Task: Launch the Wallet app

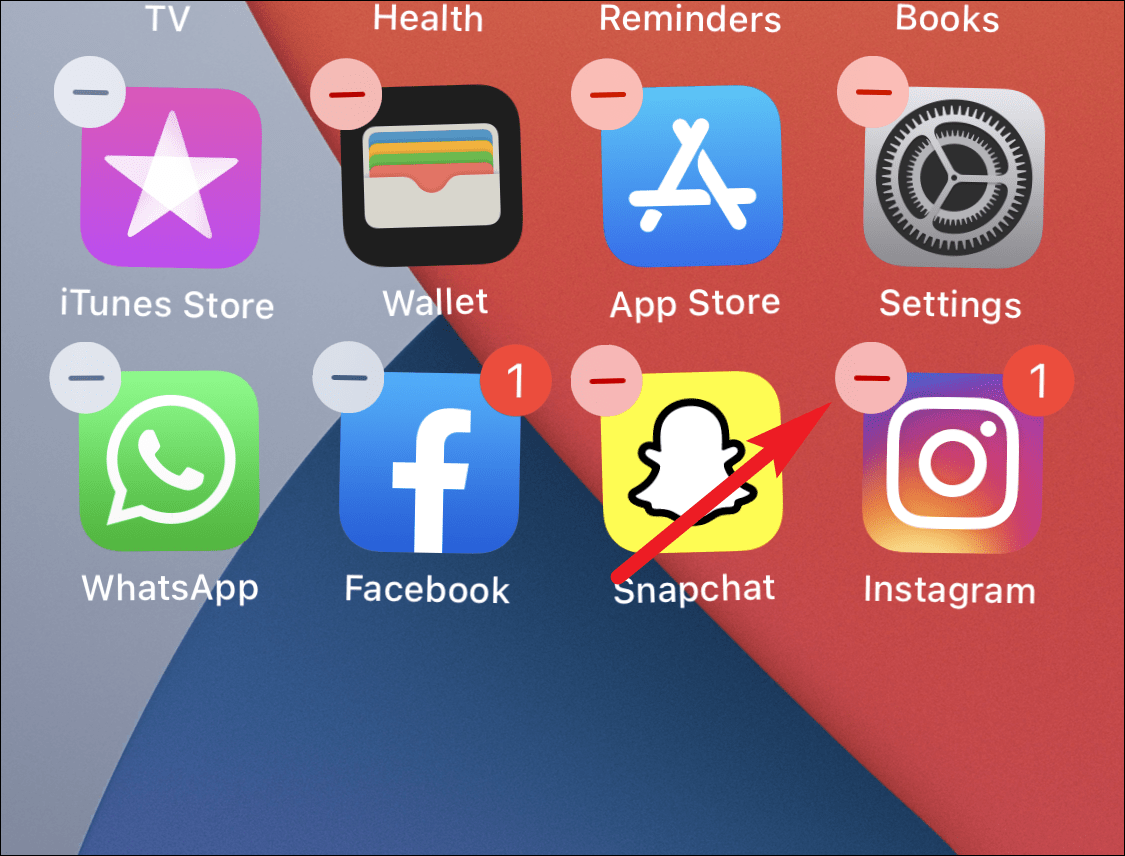Action: (x=432, y=178)
